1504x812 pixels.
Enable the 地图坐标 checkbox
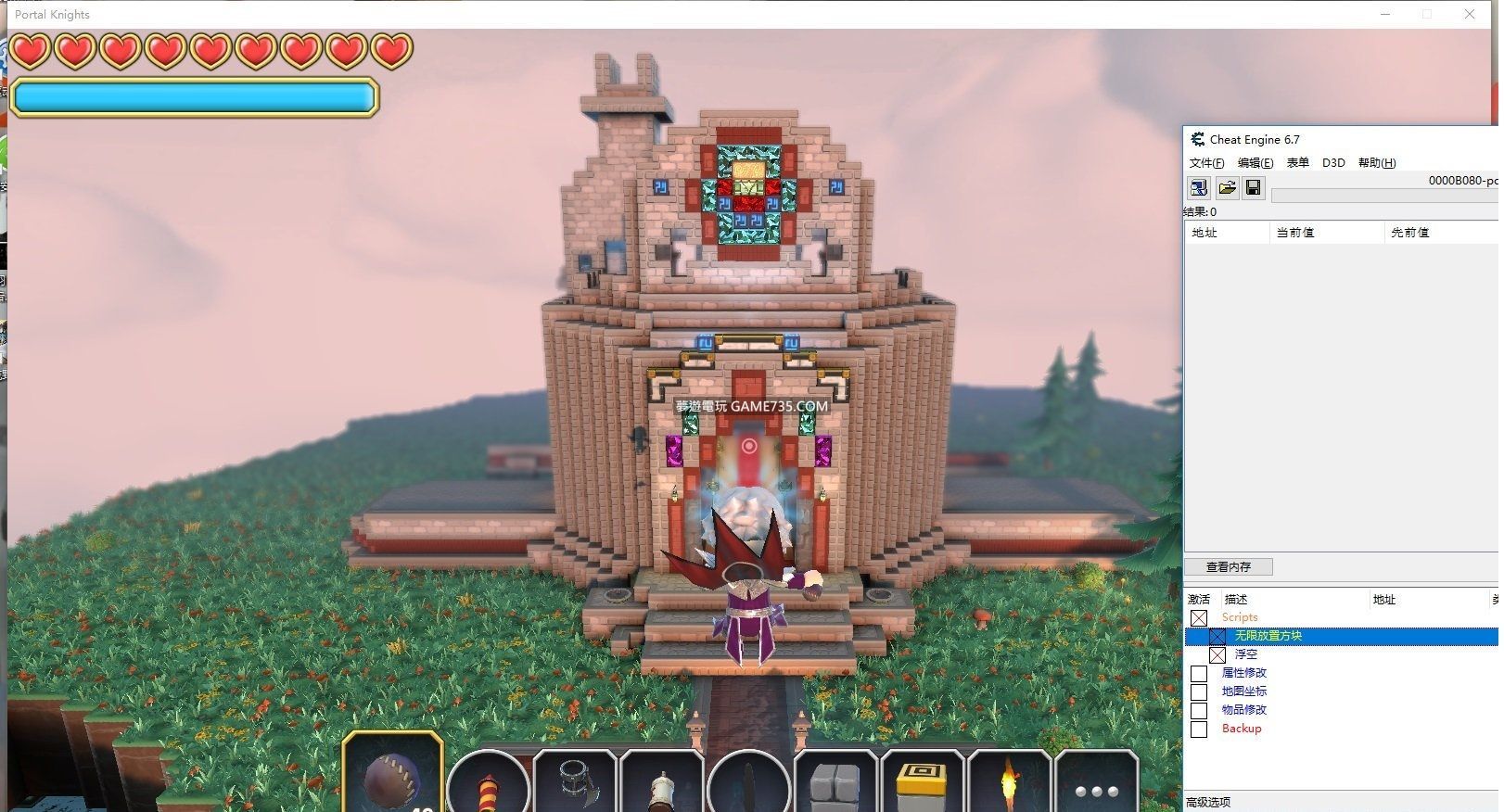point(1199,692)
